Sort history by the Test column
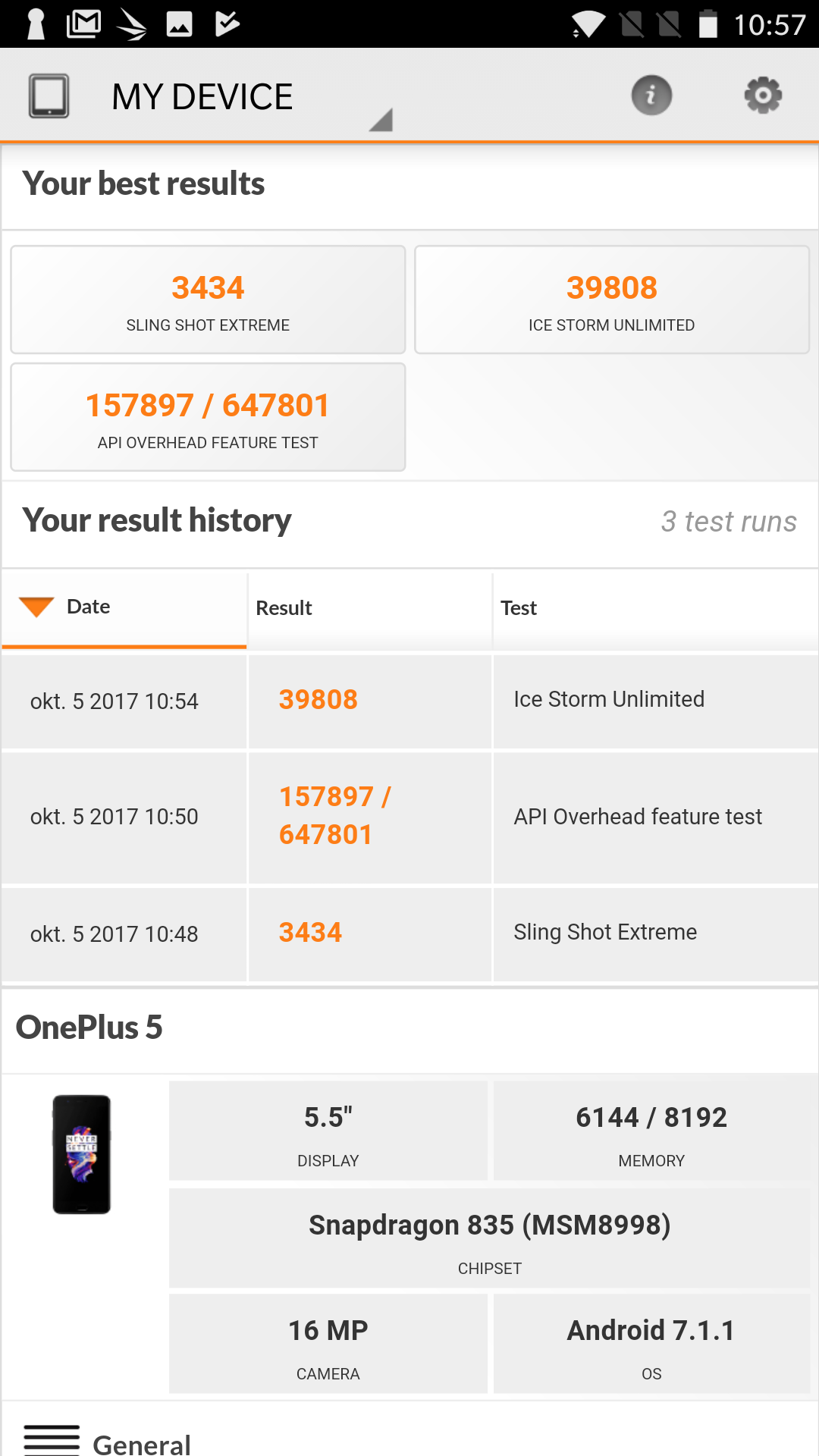This screenshot has width=819, height=1456. point(656,607)
